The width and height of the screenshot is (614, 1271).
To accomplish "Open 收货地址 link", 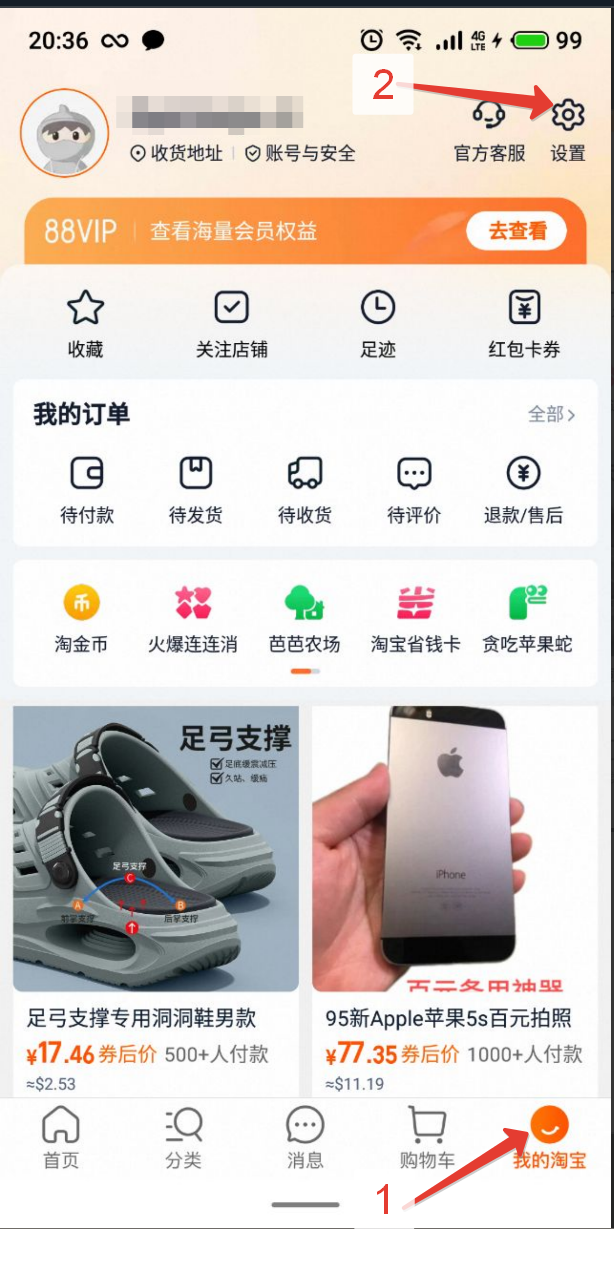I will click(x=178, y=153).
